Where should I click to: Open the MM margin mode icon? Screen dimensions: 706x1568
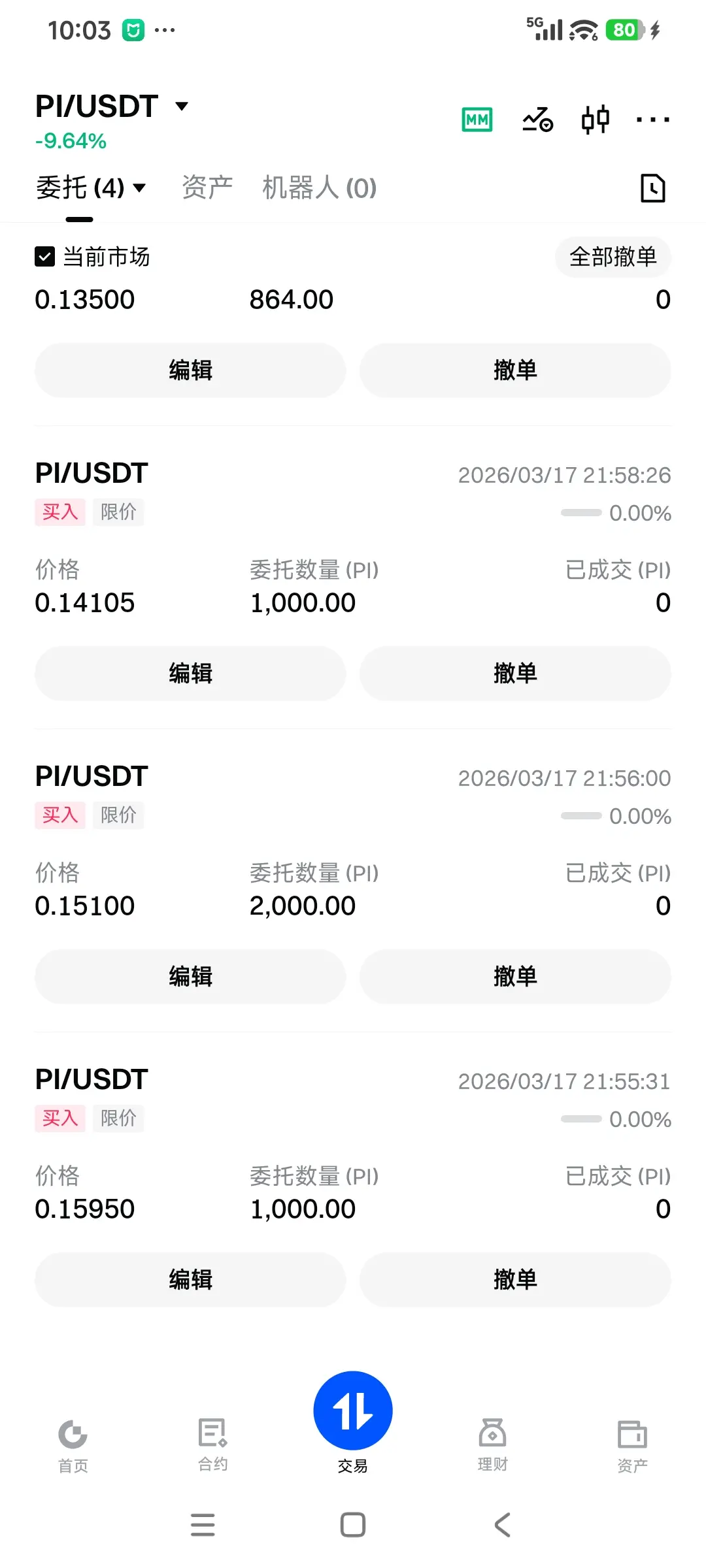pyautogui.click(x=477, y=120)
